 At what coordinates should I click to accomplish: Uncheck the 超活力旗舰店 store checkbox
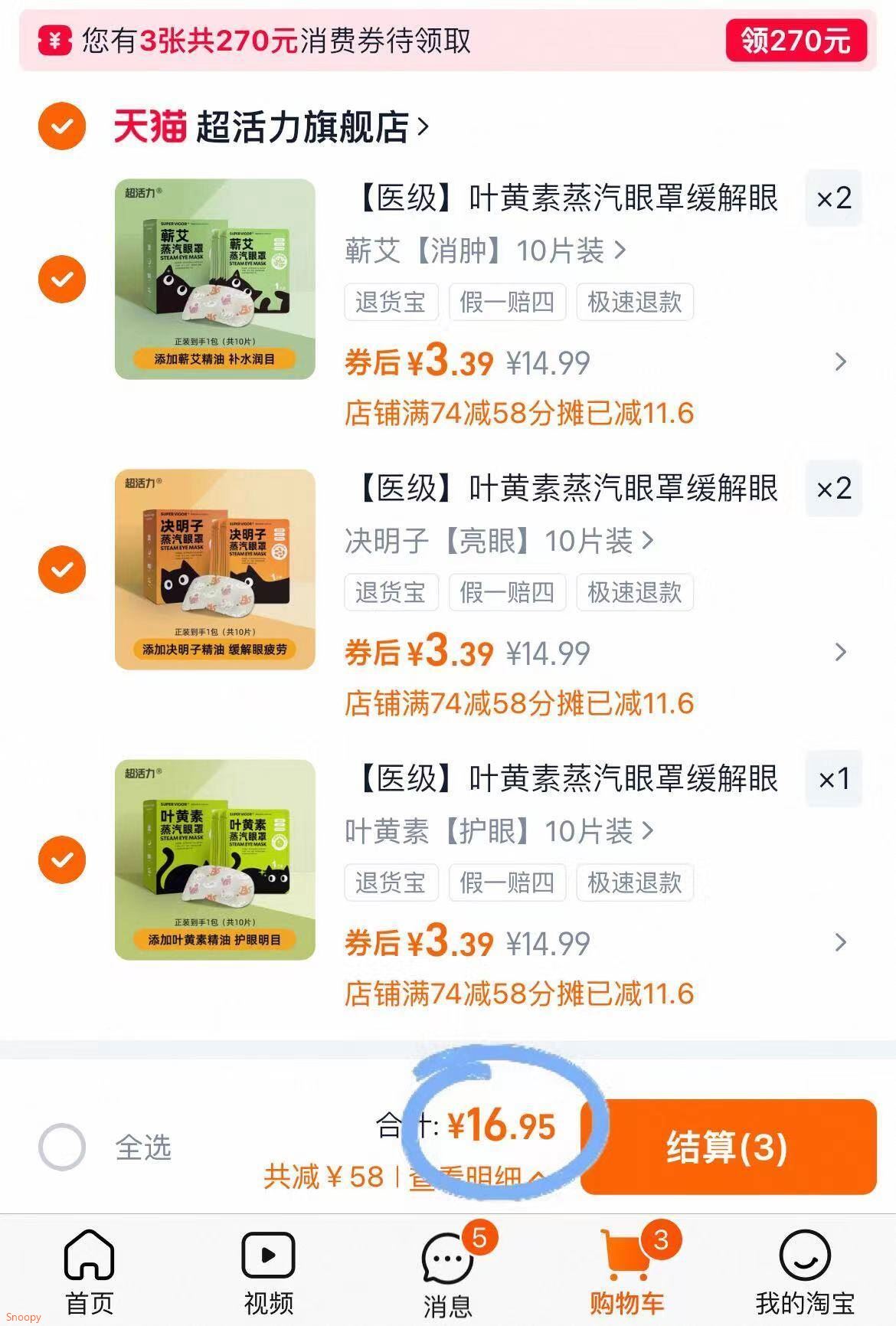(x=62, y=126)
